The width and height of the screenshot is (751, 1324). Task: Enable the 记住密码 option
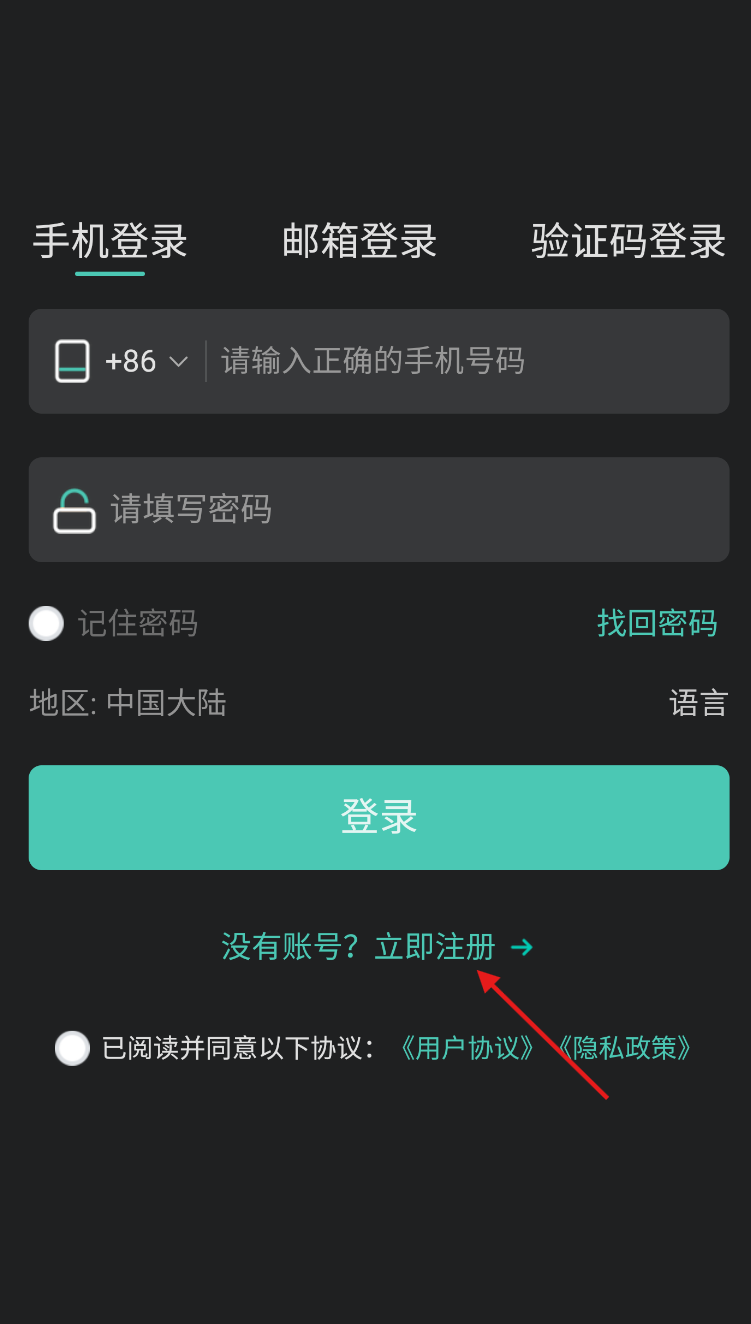click(x=46, y=623)
